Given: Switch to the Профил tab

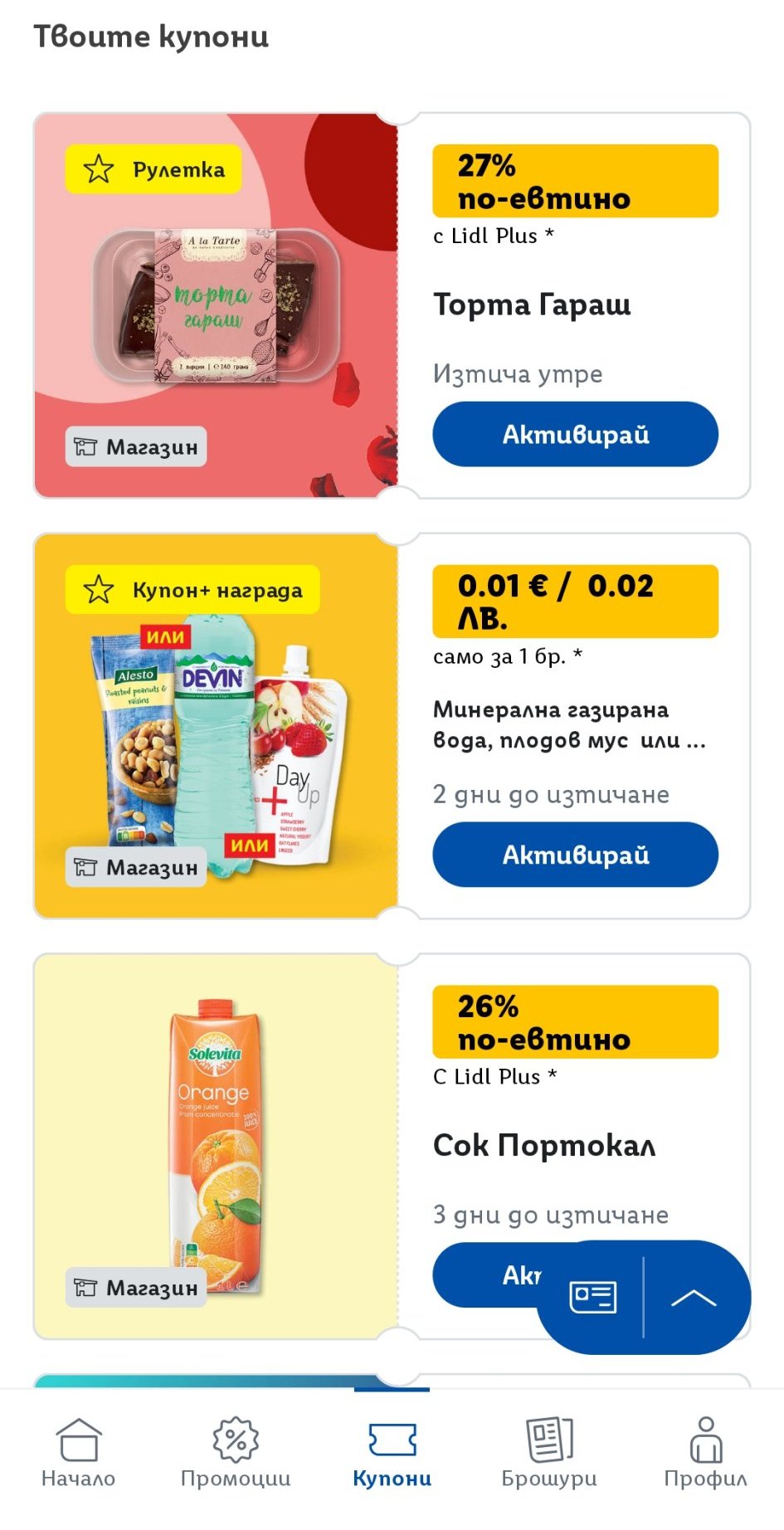Looking at the screenshot, I should [705, 1452].
